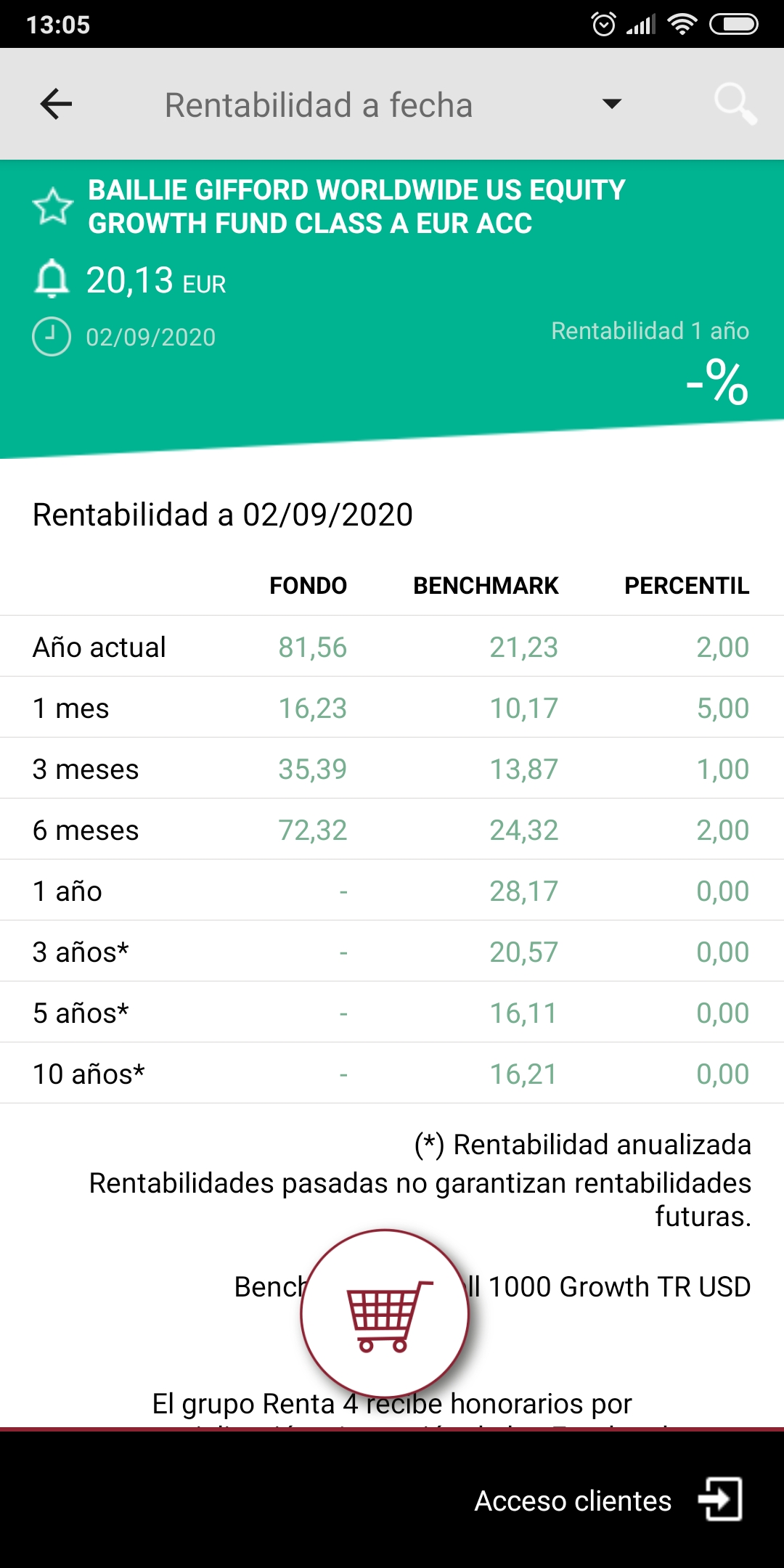Add the fund to favorites with star
This screenshot has height=1568, width=784.
point(53,207)
